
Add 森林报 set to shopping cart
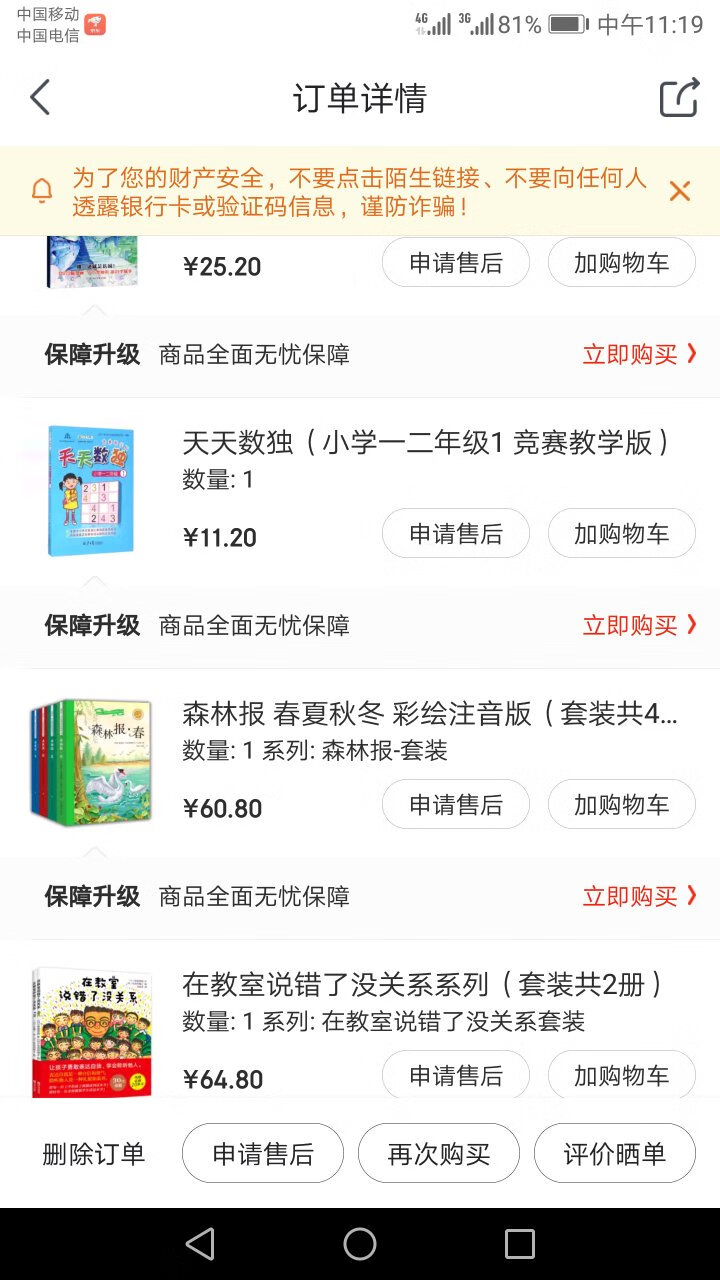click(621, 805)
